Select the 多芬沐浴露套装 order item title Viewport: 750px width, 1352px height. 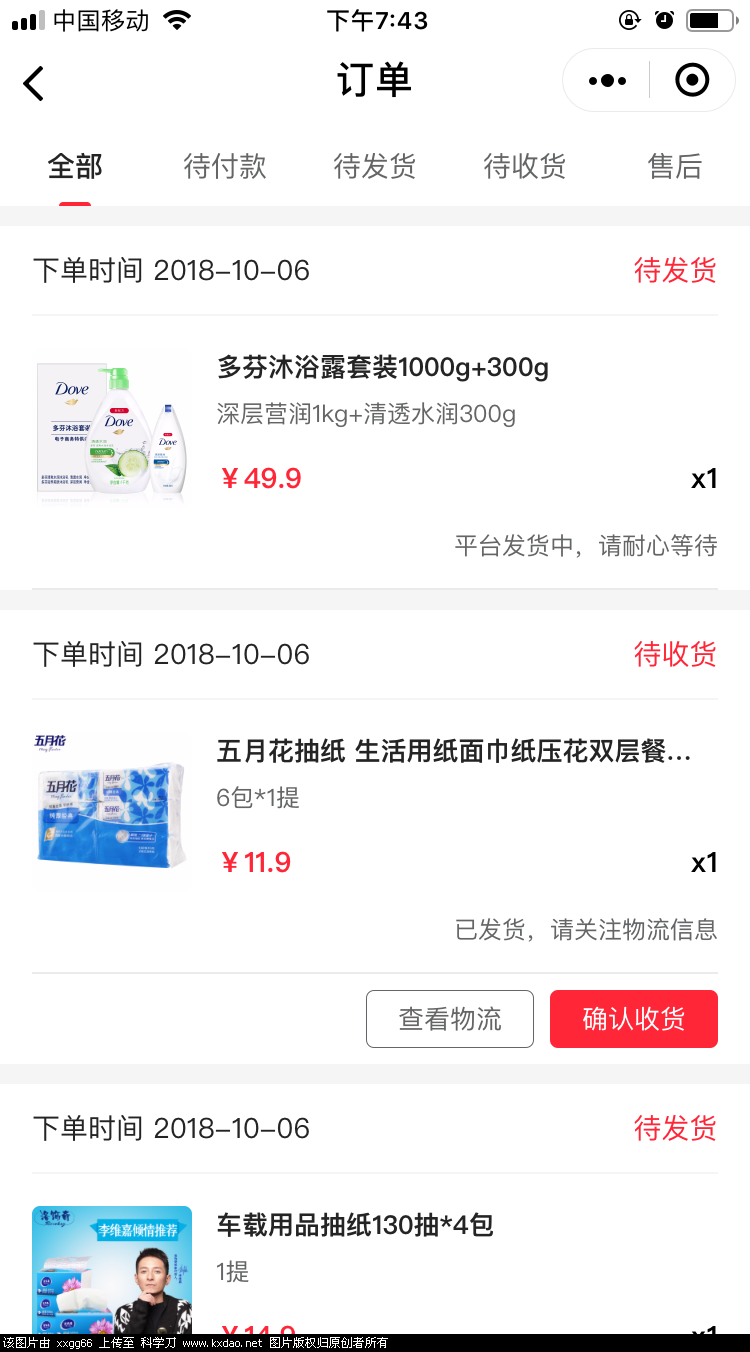pos(381,368)
